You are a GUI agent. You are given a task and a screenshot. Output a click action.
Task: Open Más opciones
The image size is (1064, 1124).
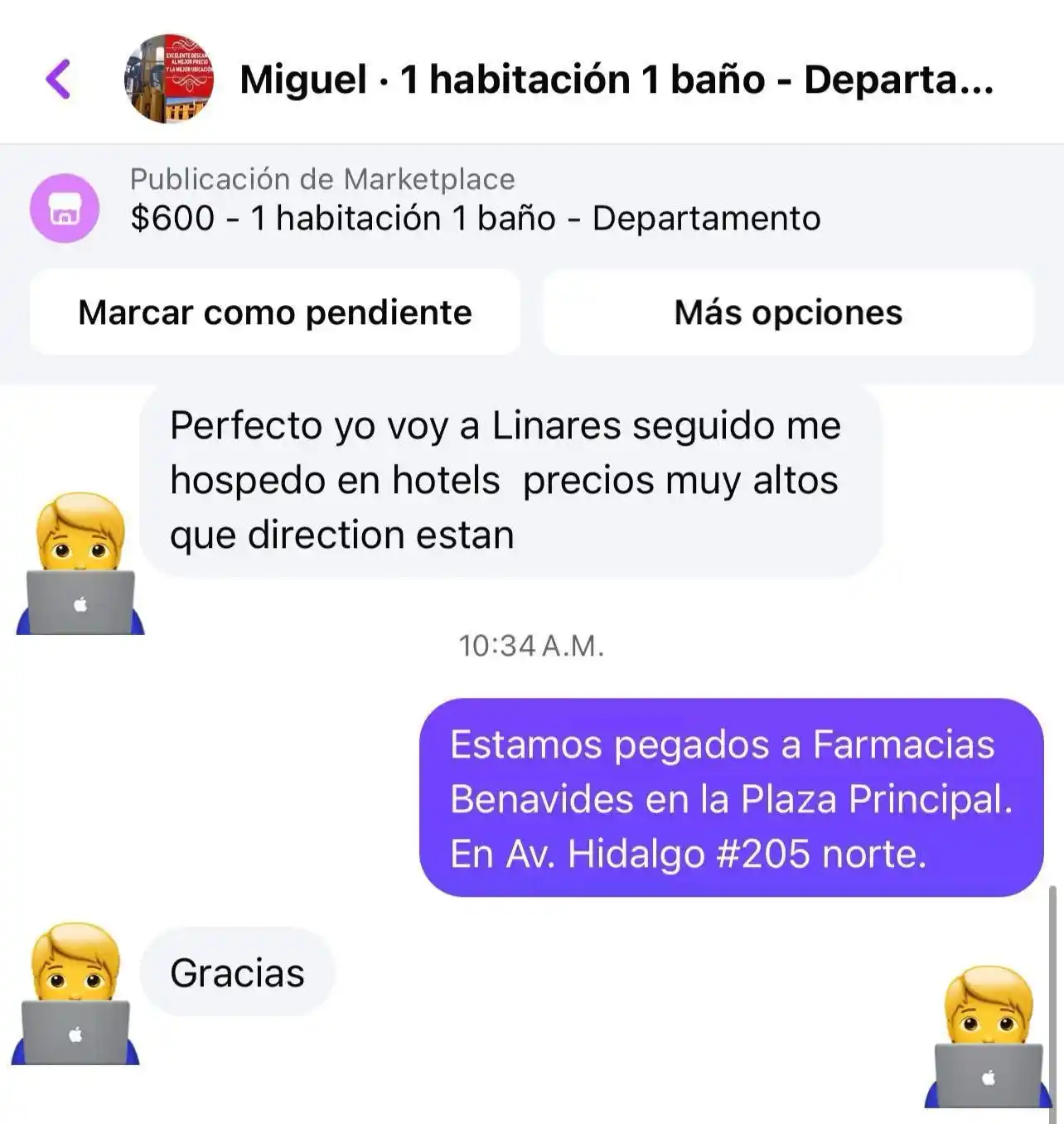[787, 312]
